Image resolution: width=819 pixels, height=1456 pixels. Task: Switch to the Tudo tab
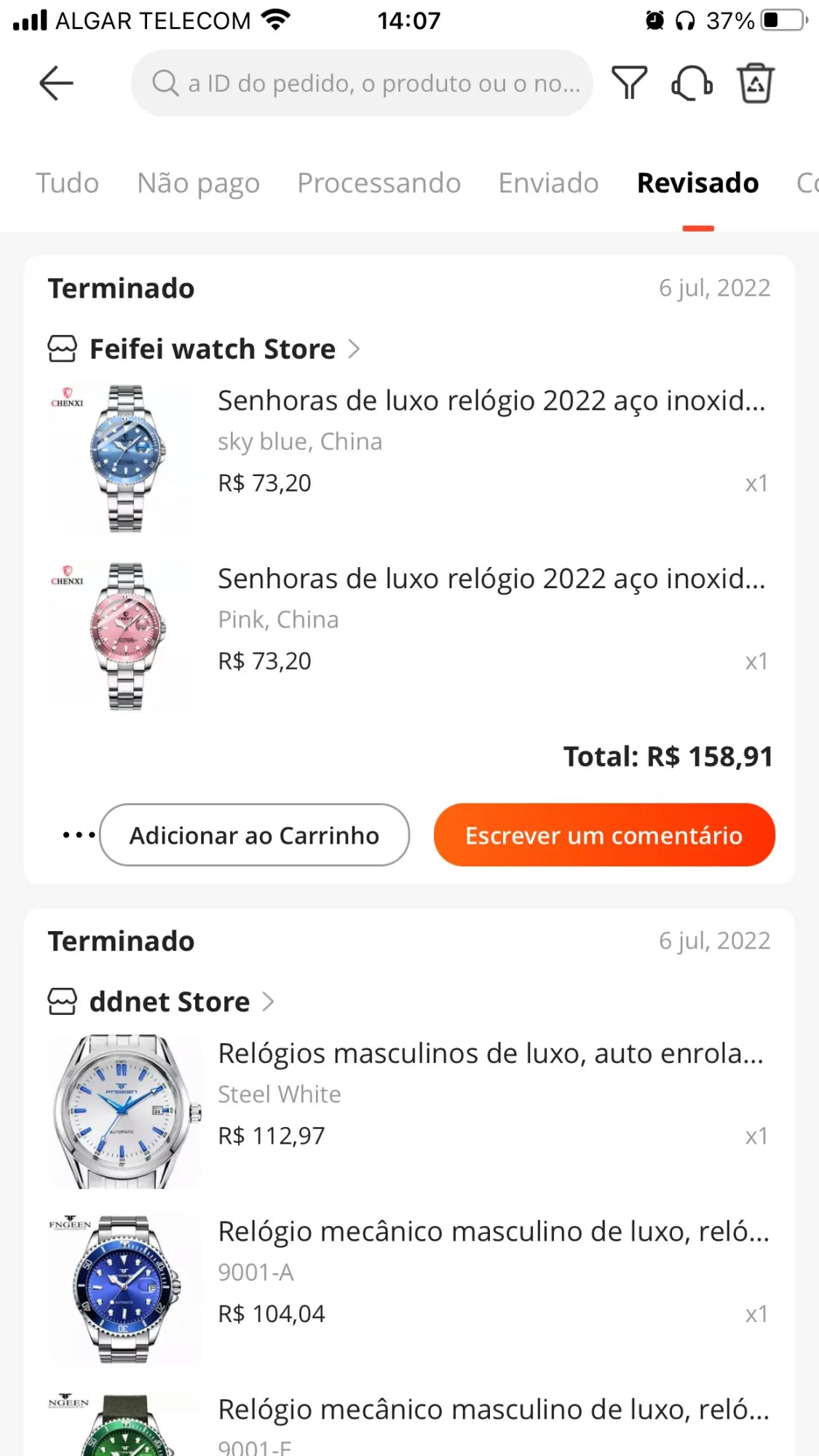(x=67, y=183)
